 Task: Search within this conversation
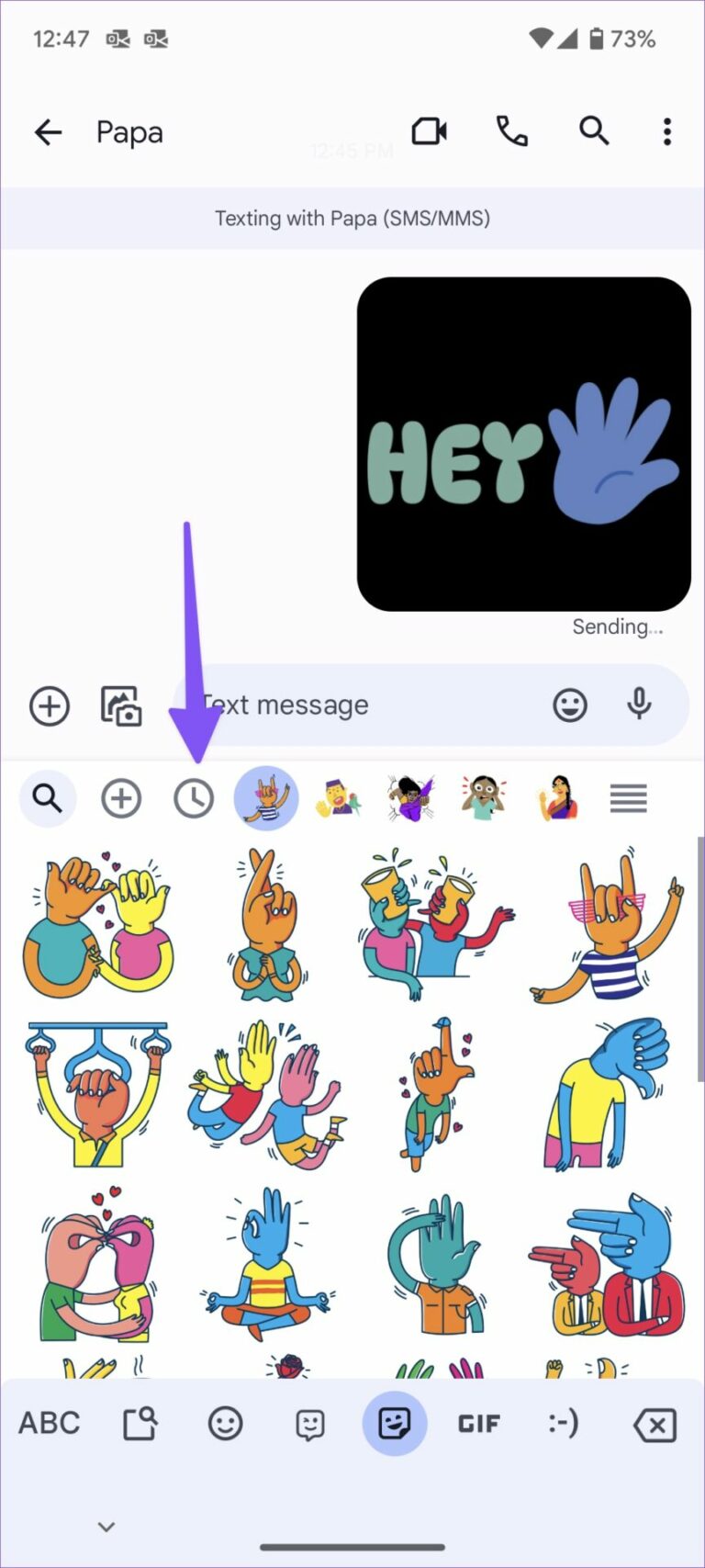tap(594, 132)
